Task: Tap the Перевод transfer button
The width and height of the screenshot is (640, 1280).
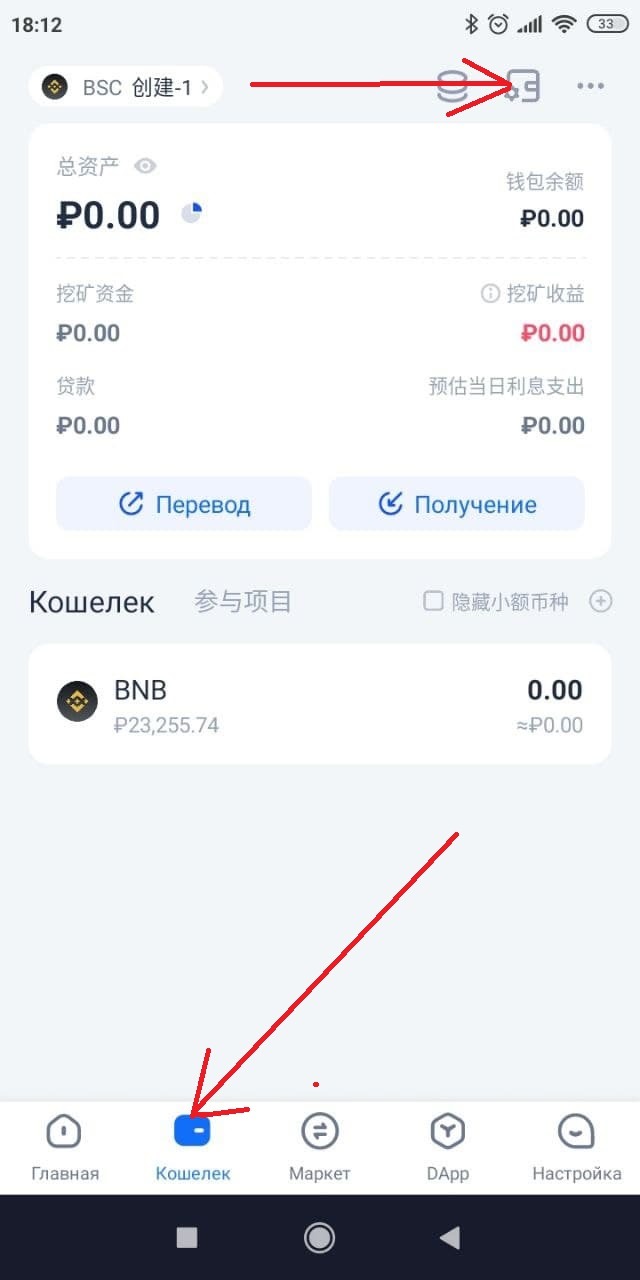Action: coord(184,504)
